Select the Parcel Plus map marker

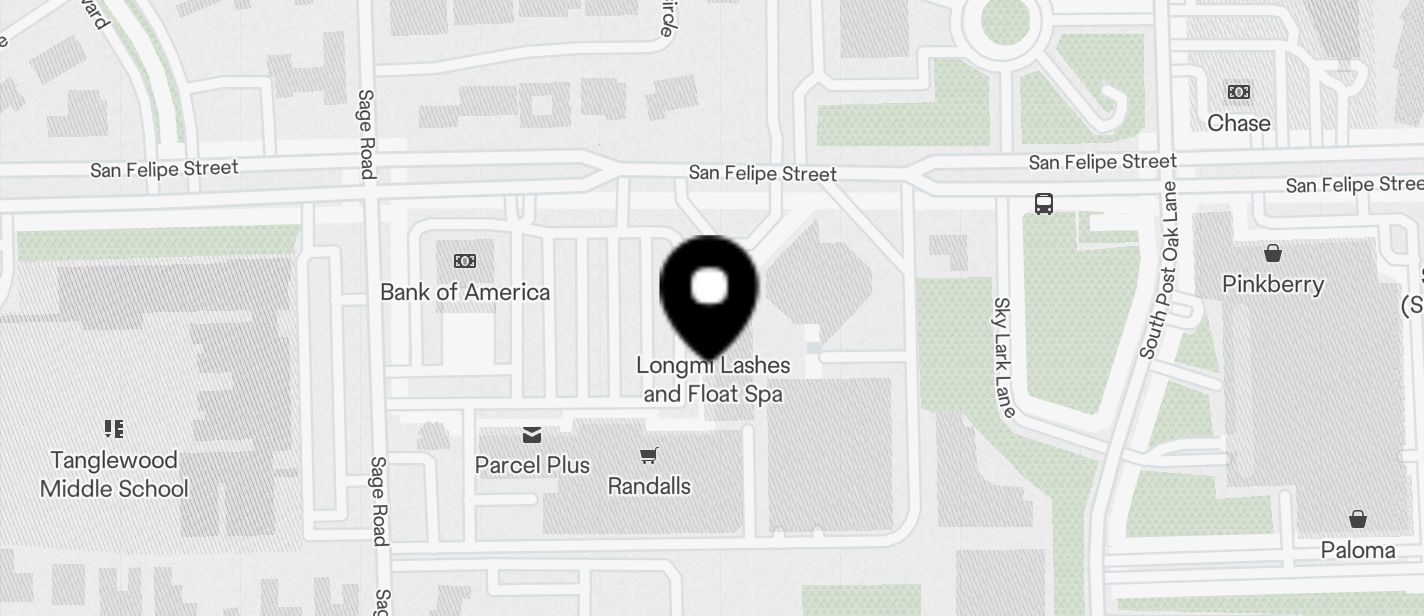point(532,435)
